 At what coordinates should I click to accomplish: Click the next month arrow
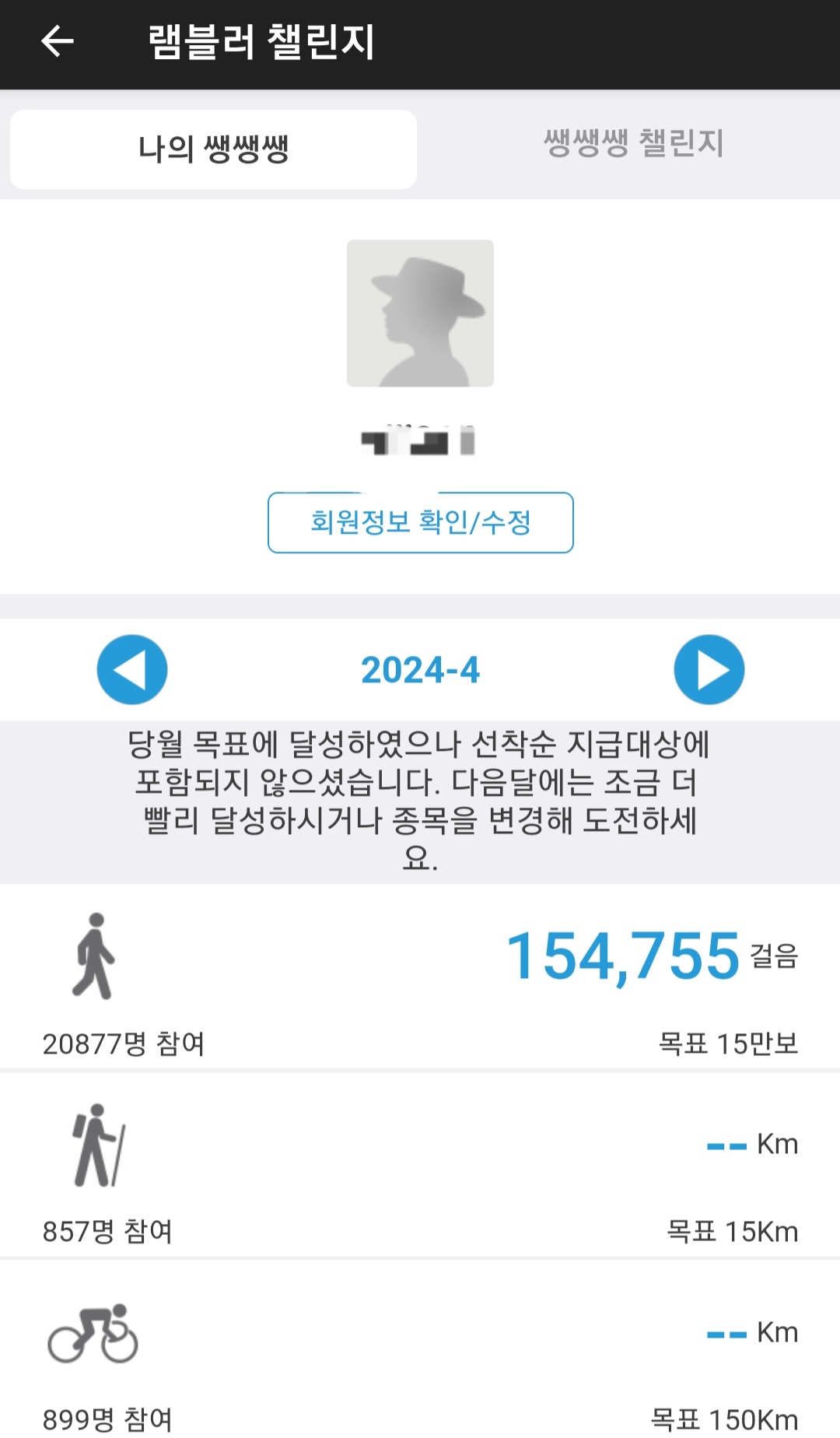(x=709, y=669)
